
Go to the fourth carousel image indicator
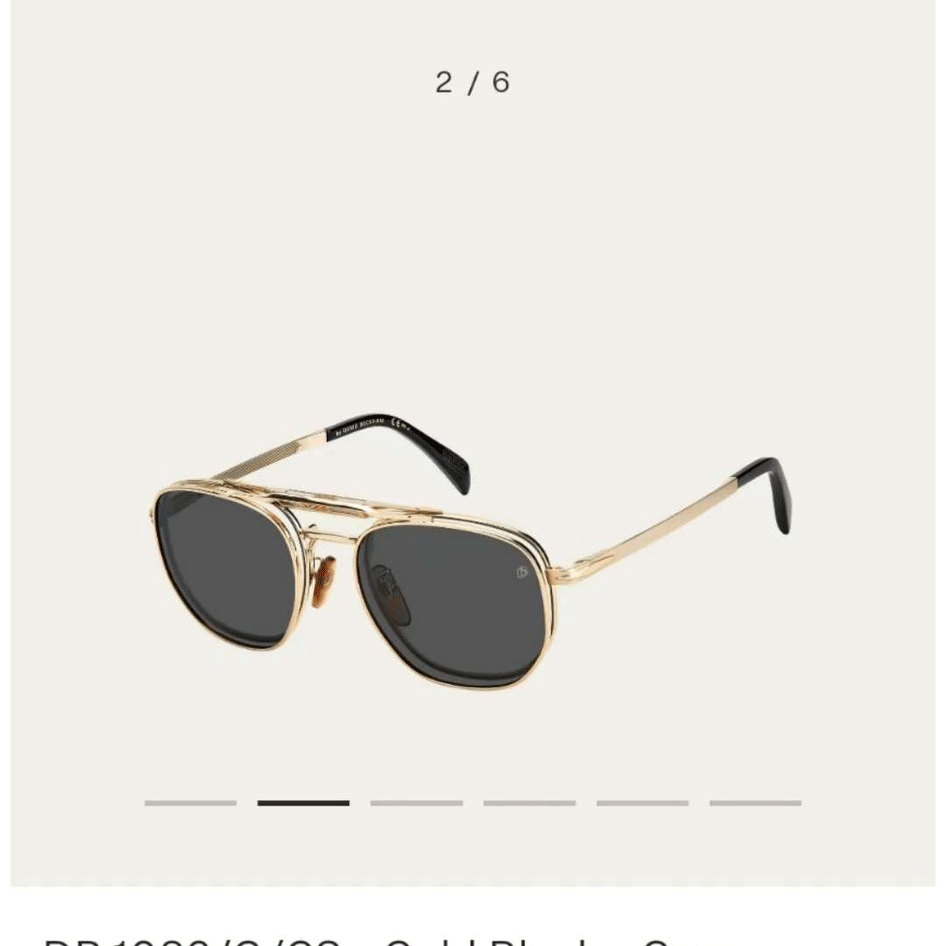click(x=529, y=802)
